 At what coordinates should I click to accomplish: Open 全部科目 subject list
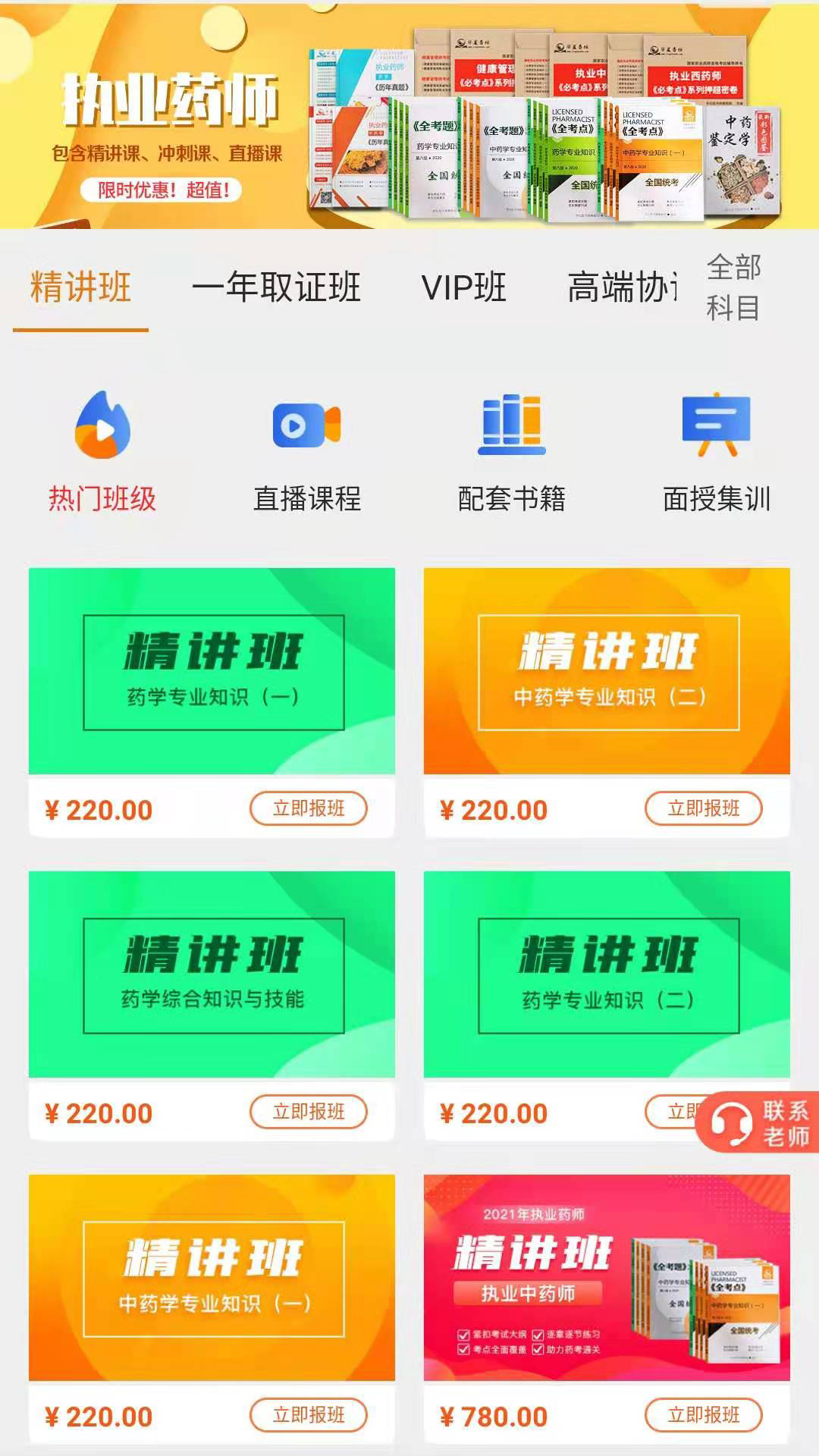733,288
